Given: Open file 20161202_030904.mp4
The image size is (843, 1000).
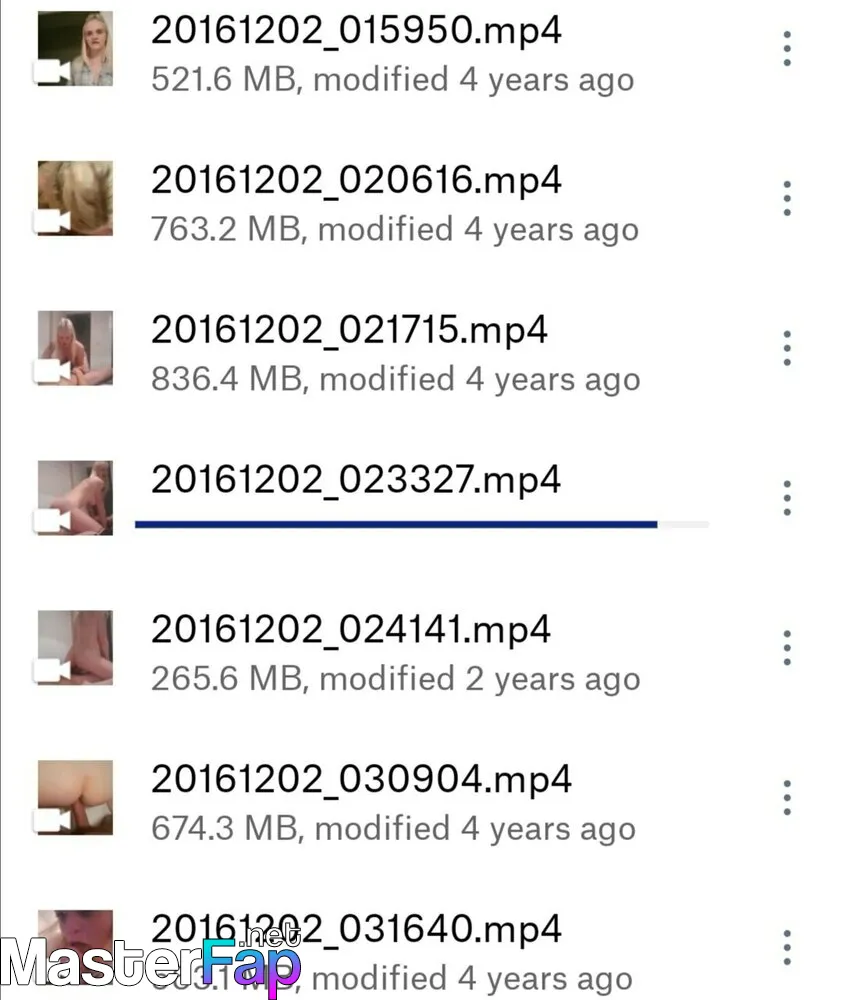Looking at the screenshot, I should 360,780.
